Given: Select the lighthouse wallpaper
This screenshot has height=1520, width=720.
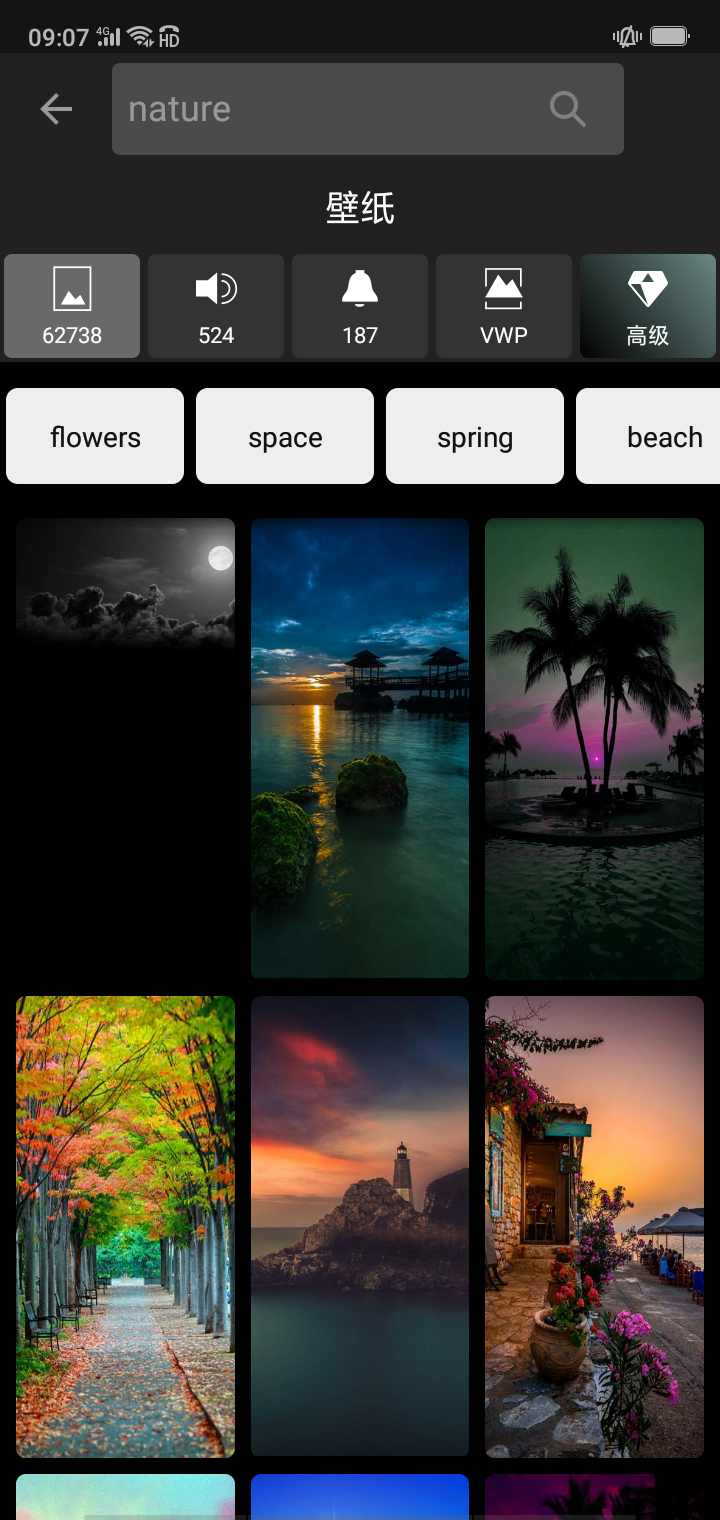Looking at the screenshot, I should 360,1225.
